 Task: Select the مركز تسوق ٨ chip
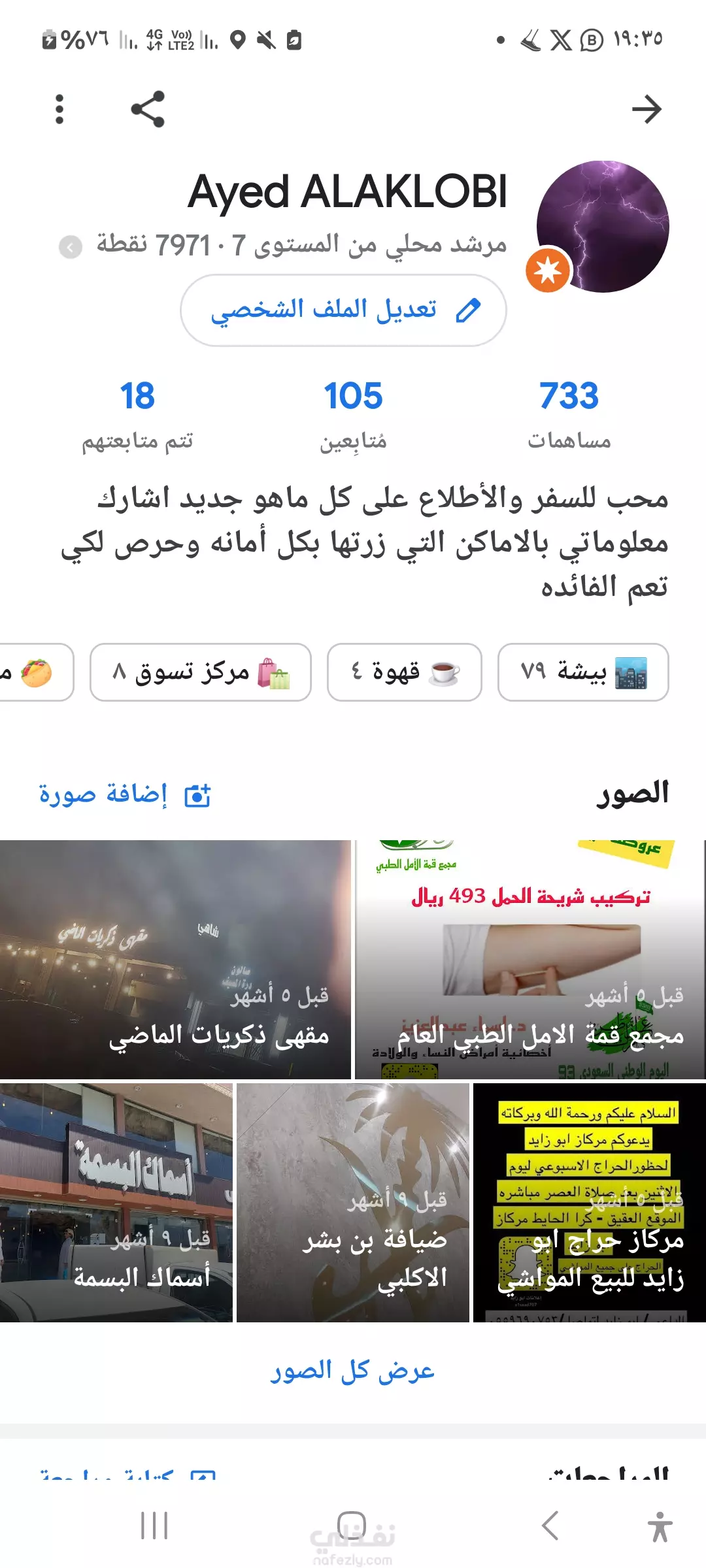[201, 672]
